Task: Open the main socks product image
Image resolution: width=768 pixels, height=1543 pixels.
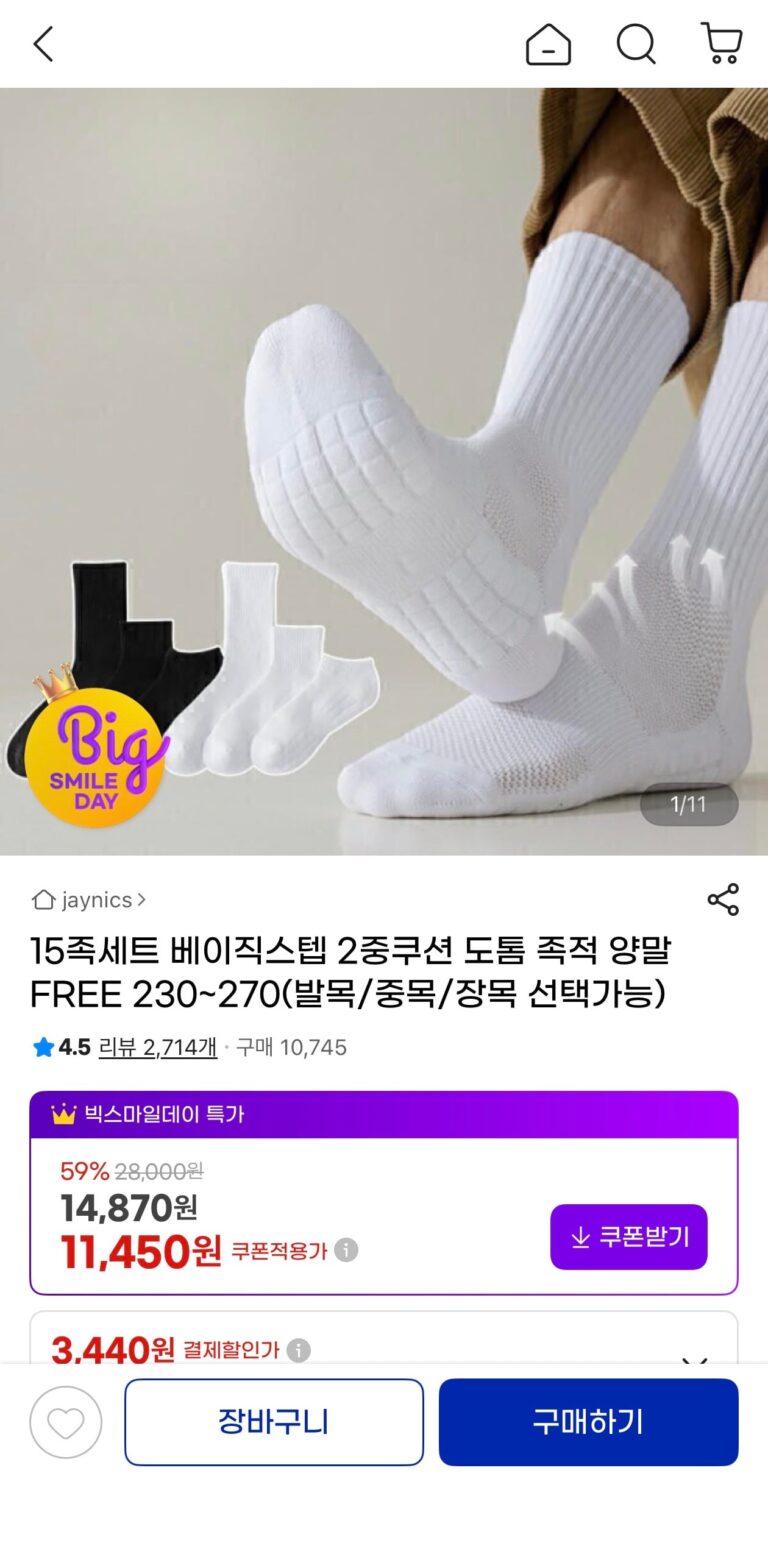Action: coord(384,471)
